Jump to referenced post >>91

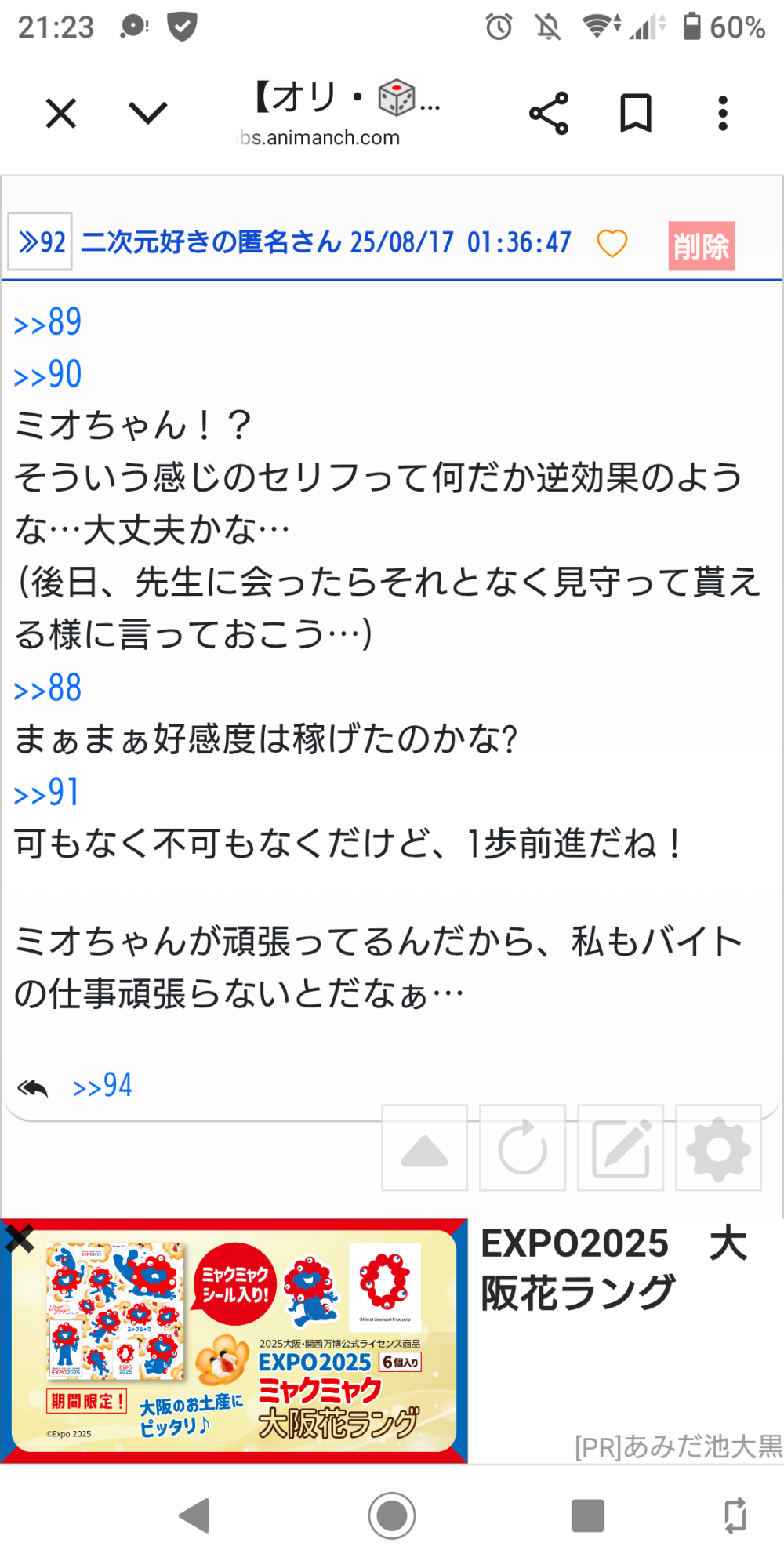47,793
